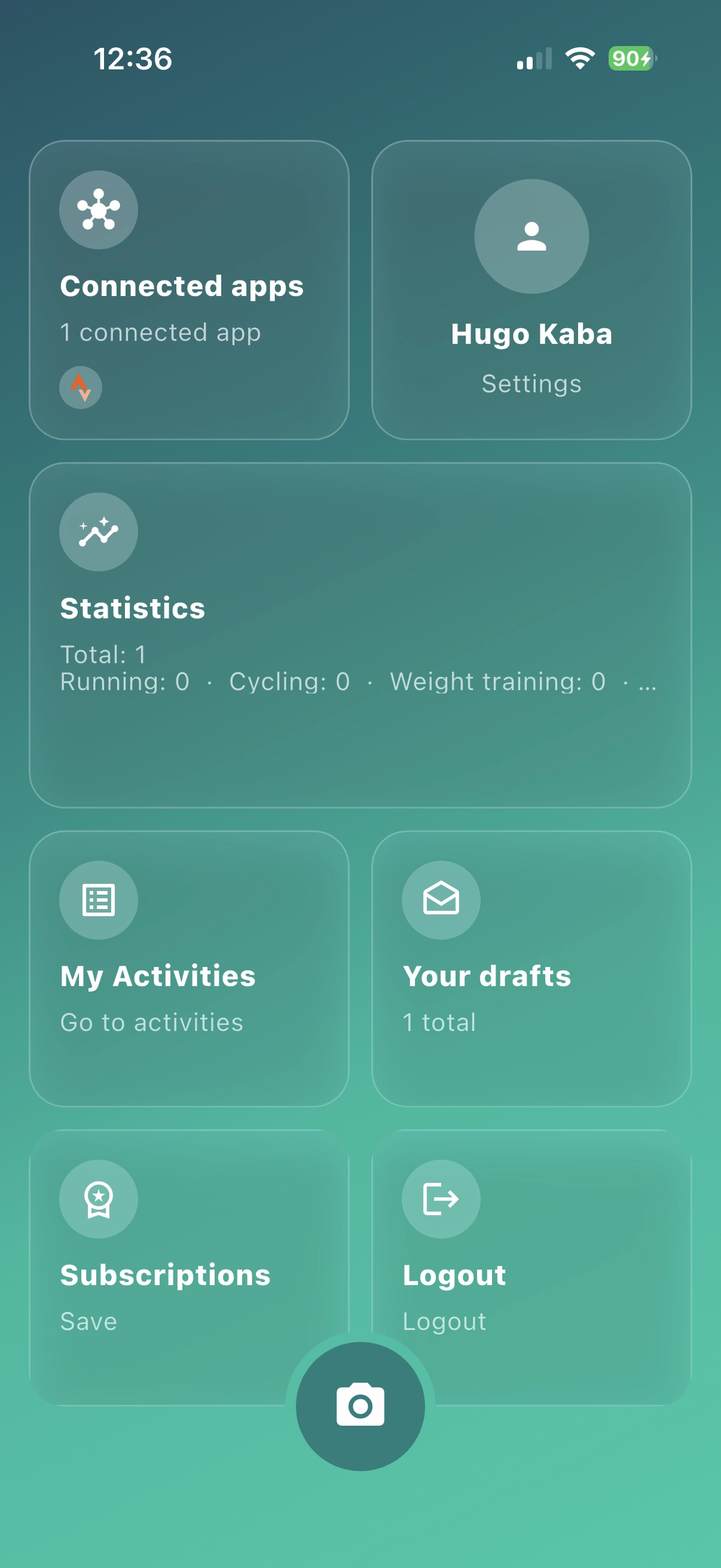Open Your drafts card
721x1568 pixels.
[x=531, y=968]
